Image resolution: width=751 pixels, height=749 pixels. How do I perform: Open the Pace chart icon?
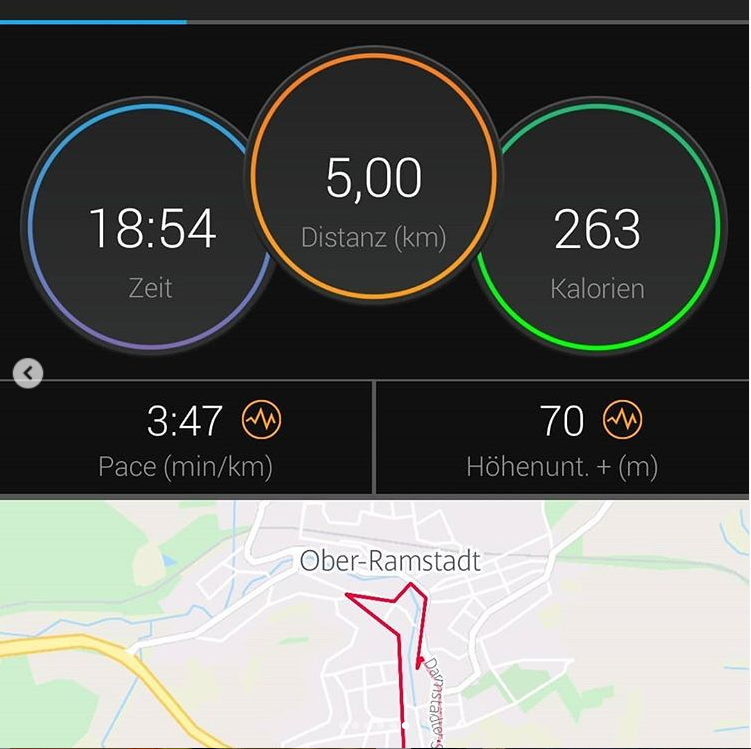pos(262,421)
